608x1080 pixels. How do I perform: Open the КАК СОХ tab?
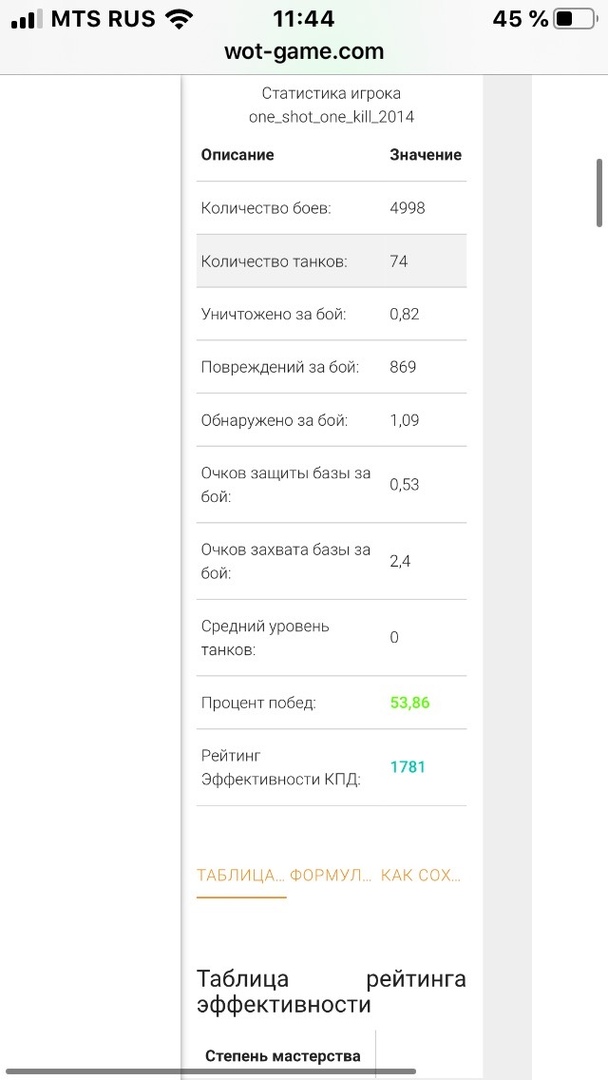(421, 875)
